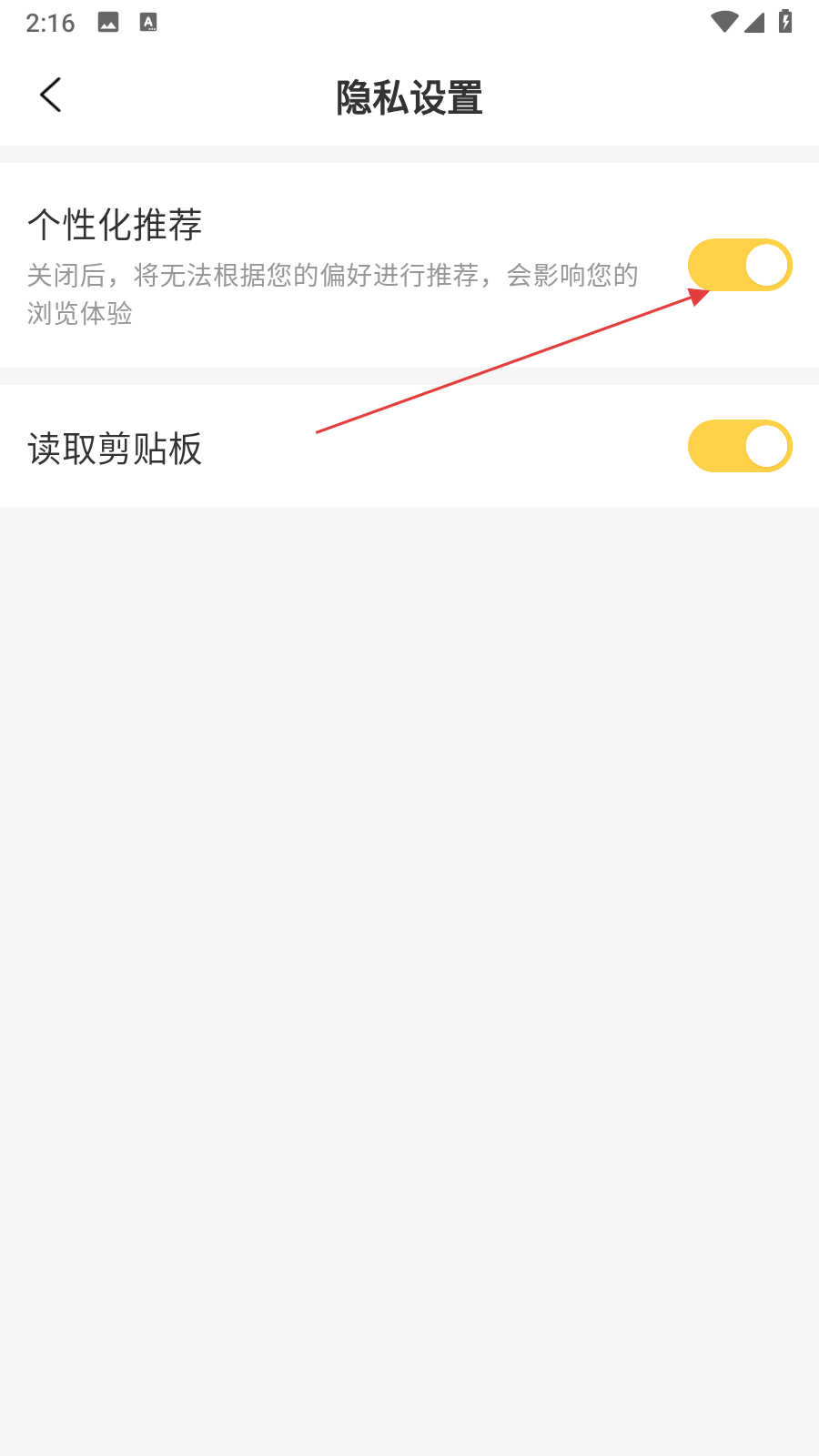Viewport: 819px width, 1456px height.
Task: Go back from 隐私设置 page
Action: click(51, 95)
